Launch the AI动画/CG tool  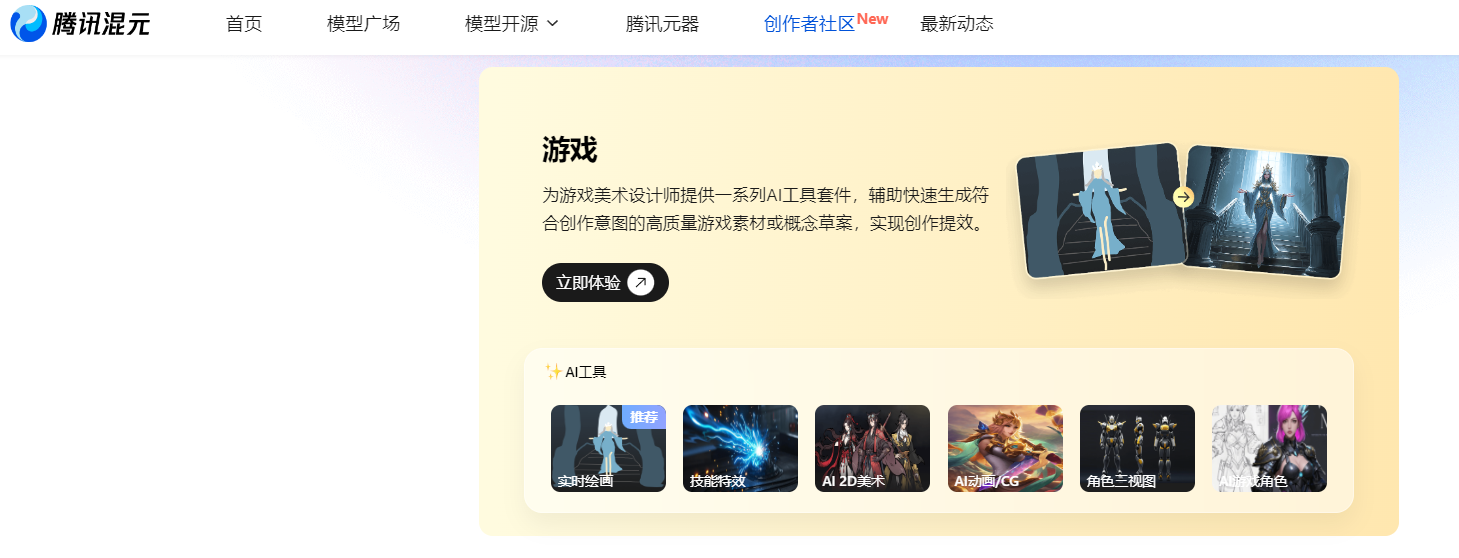point(1005,448)
